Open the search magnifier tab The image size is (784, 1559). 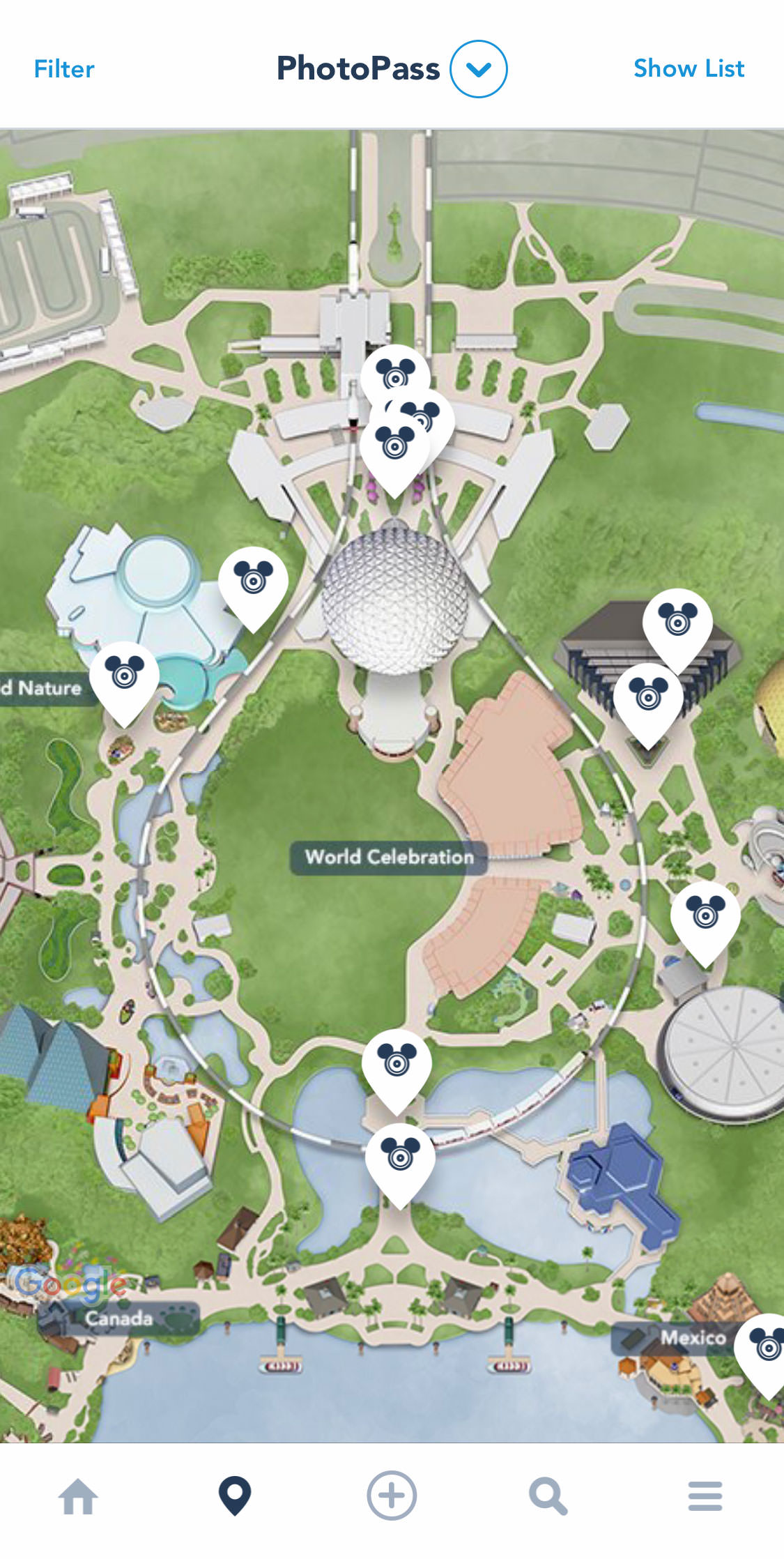pos(548,1496)
